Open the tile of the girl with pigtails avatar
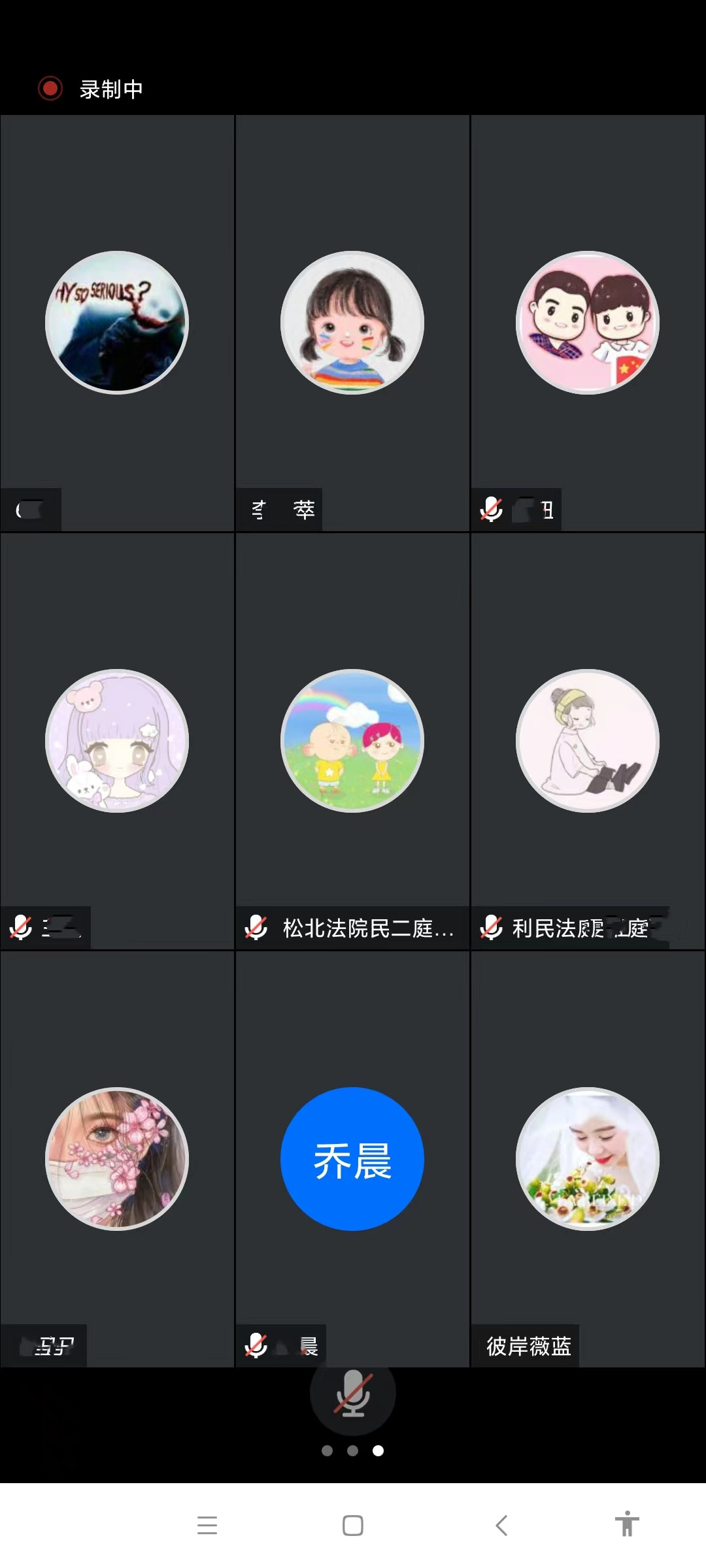 click(352, 322)
